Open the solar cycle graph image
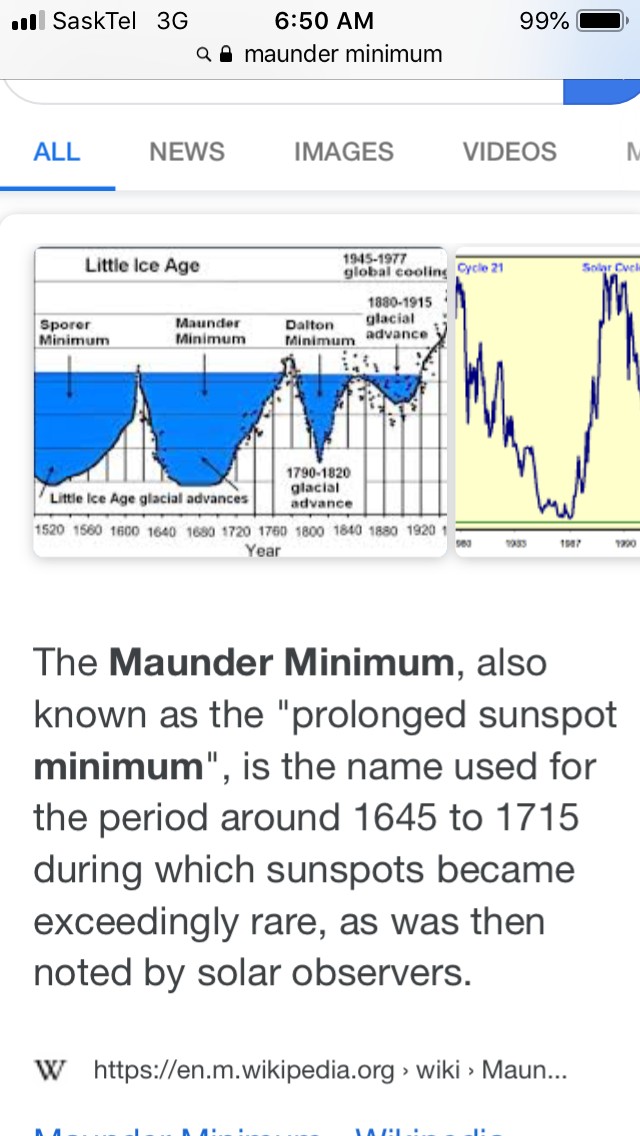The image size is (640, 1136). click(547, 401)
